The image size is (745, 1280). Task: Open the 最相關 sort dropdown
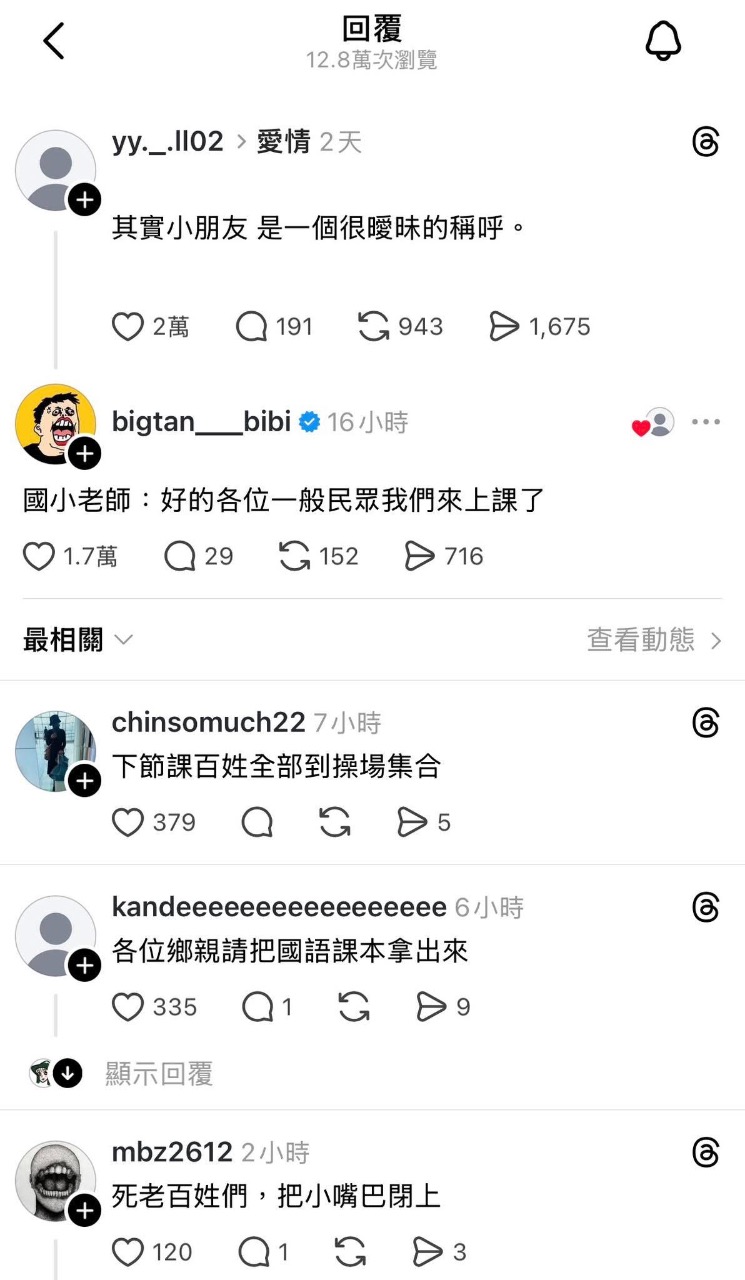click(78, 640)
